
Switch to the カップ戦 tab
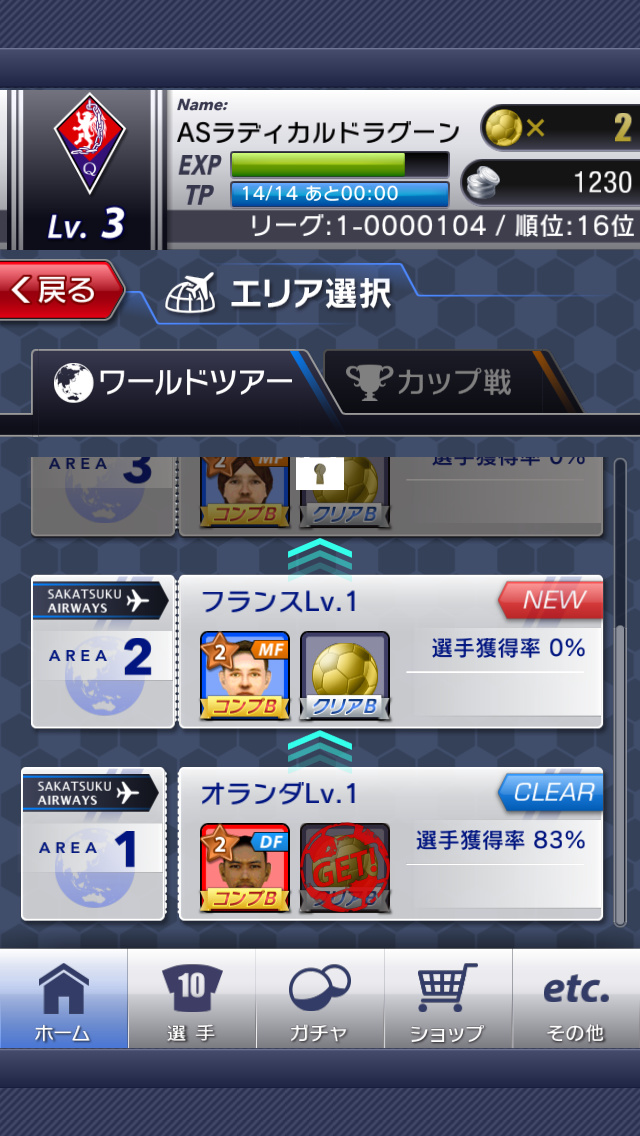click(x=440, y=382)
